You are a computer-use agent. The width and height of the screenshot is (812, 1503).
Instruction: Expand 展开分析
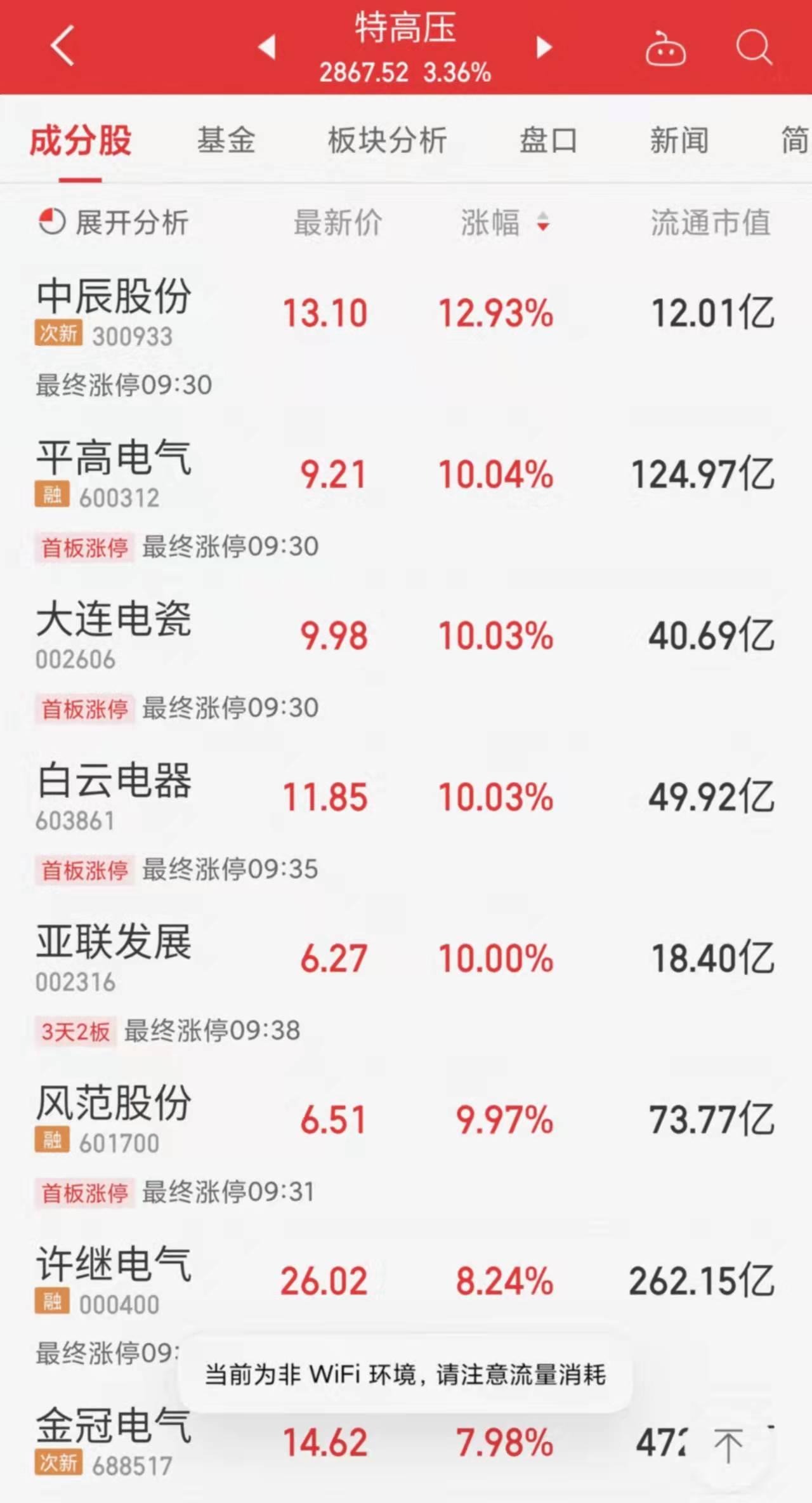coord(114,222)
